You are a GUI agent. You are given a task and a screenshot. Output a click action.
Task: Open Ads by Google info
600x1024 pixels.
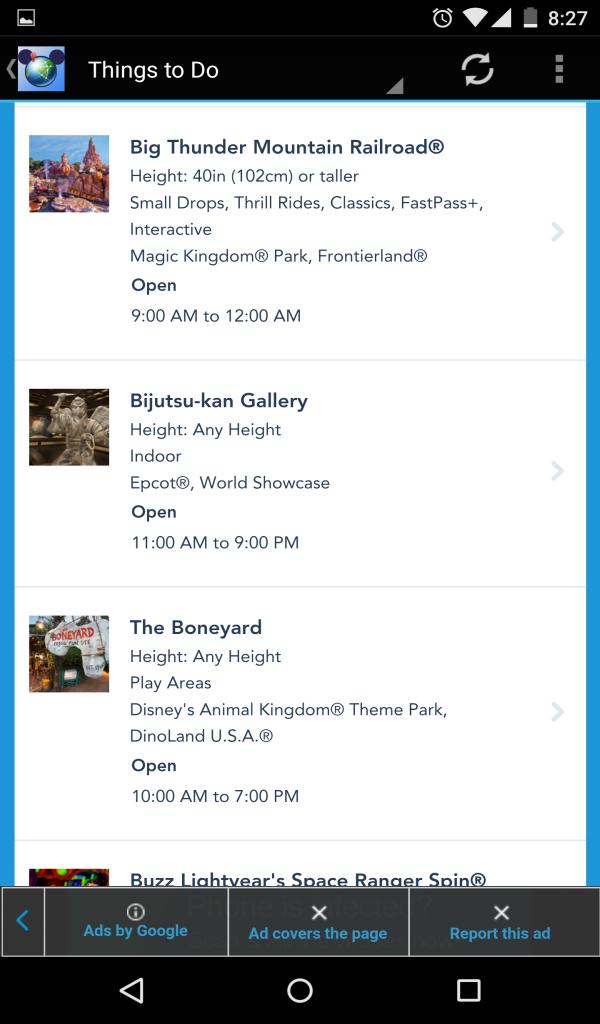click(x=136, y=921)
